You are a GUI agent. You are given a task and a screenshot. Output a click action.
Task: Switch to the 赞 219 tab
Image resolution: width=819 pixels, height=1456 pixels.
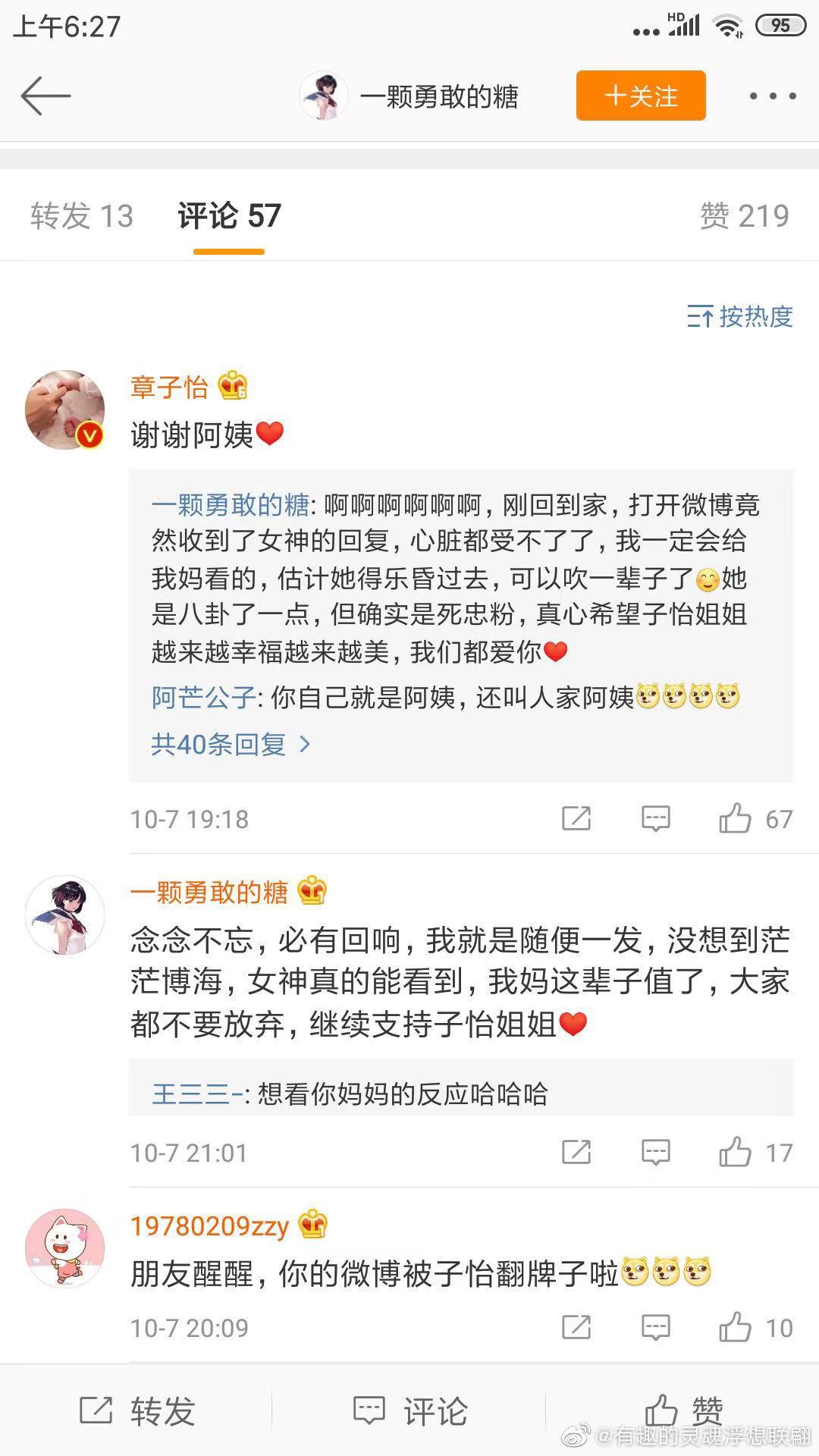pos(744,216)
